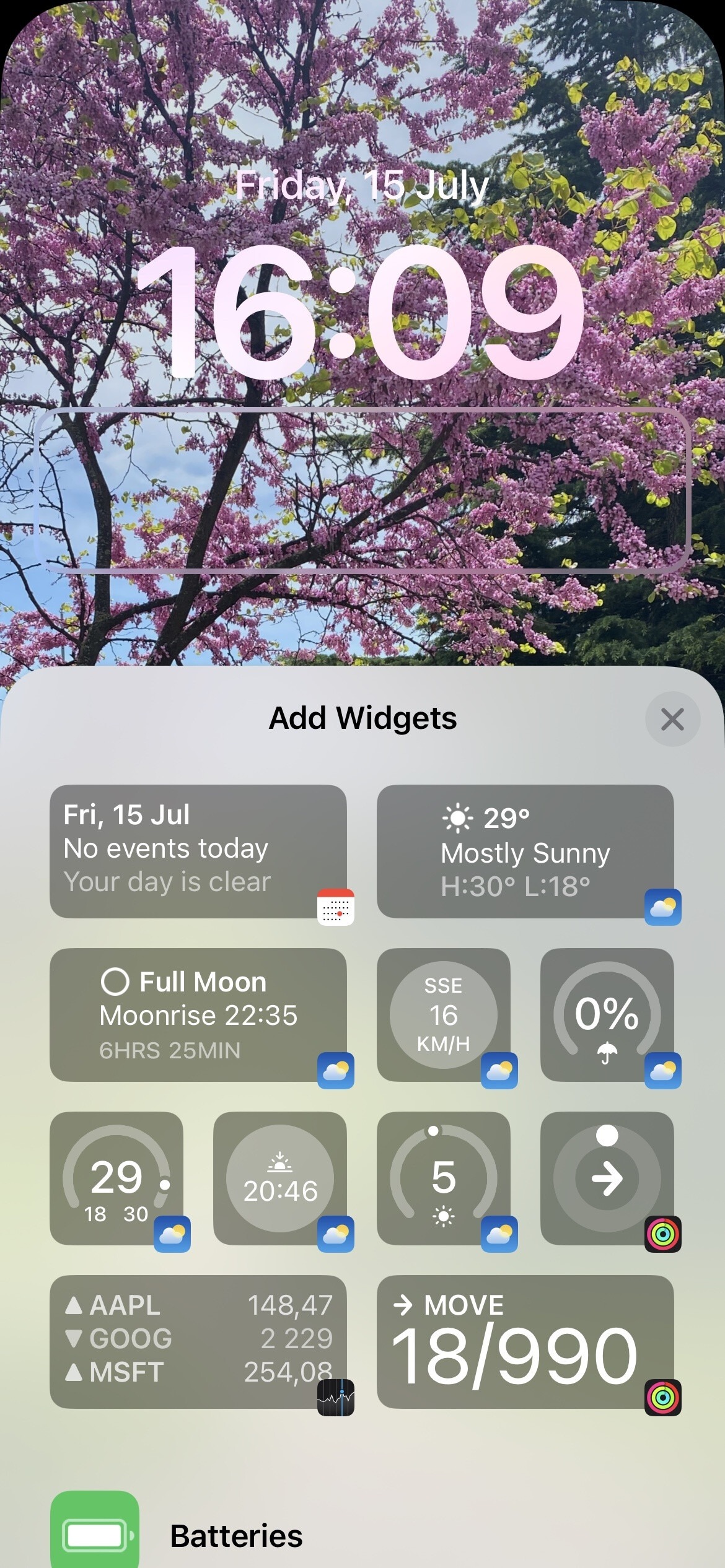This screenshot has width=725, height=1568.
Task: Add the AAPL GOOG MSFT stocks widget
Action: tap(198, 1341)
